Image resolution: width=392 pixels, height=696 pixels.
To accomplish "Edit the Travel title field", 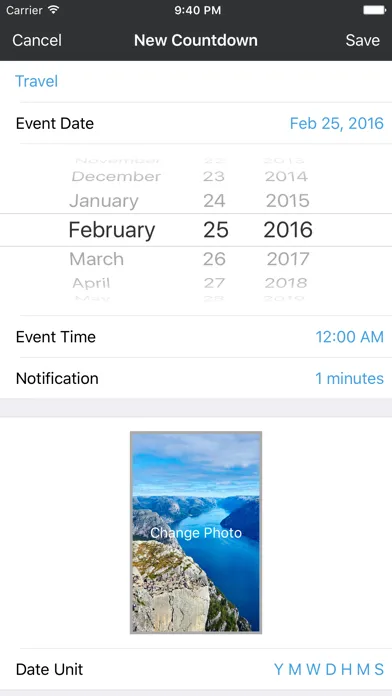I will click(196, 82).
